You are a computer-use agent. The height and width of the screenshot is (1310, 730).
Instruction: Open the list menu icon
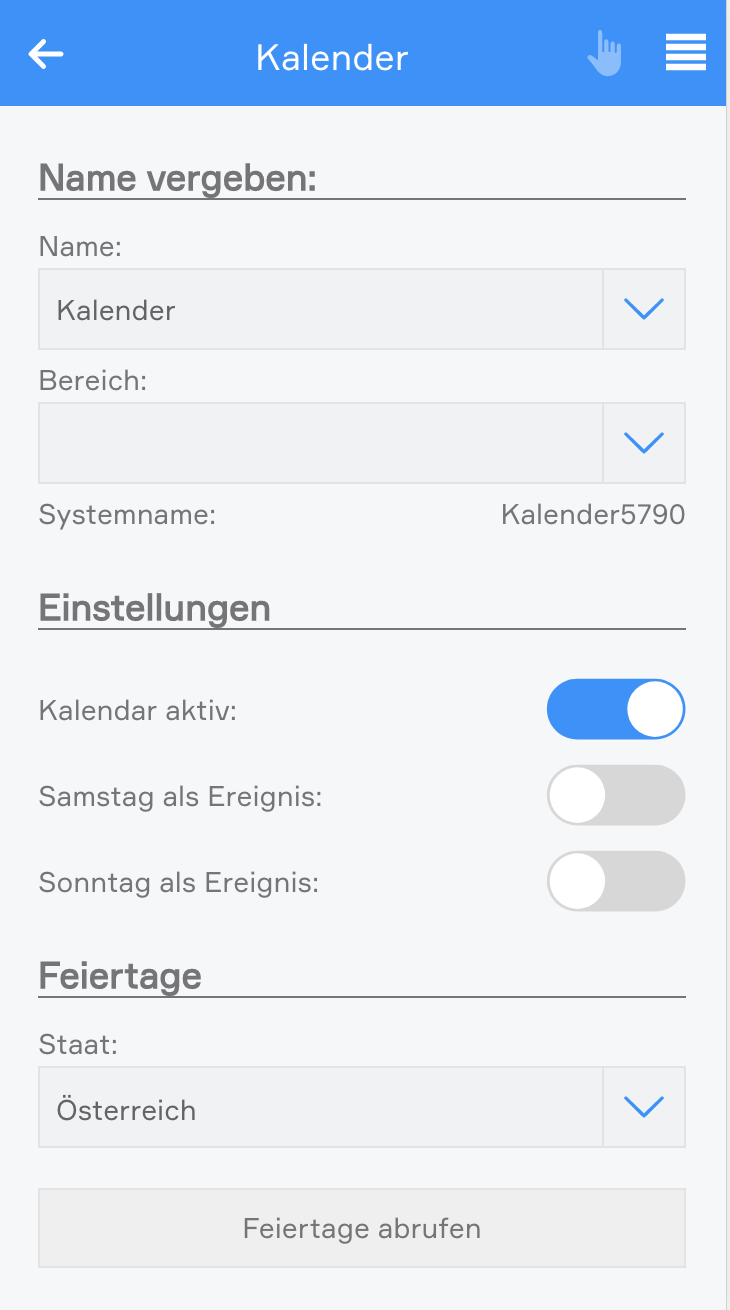pyautogui.click(x=686, y=53)
